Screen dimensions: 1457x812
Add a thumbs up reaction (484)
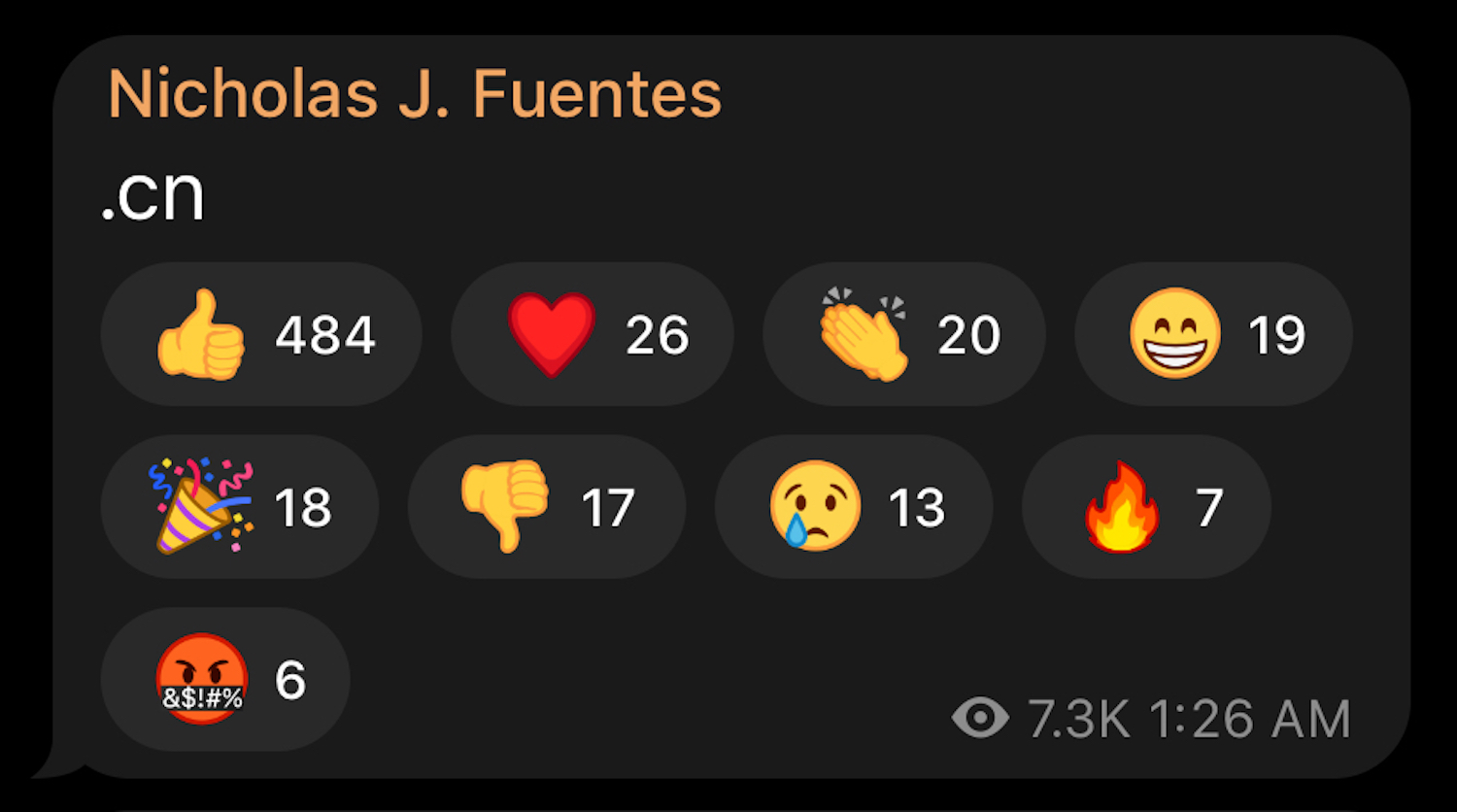(261, 334)
